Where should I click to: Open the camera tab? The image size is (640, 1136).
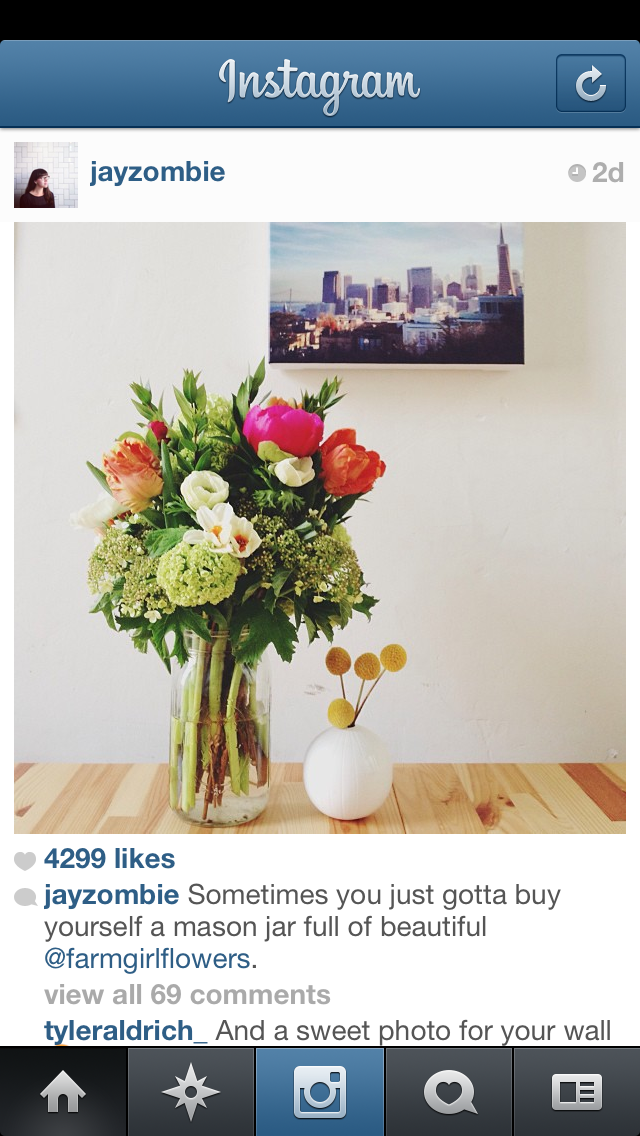[x=320, y=1092]
